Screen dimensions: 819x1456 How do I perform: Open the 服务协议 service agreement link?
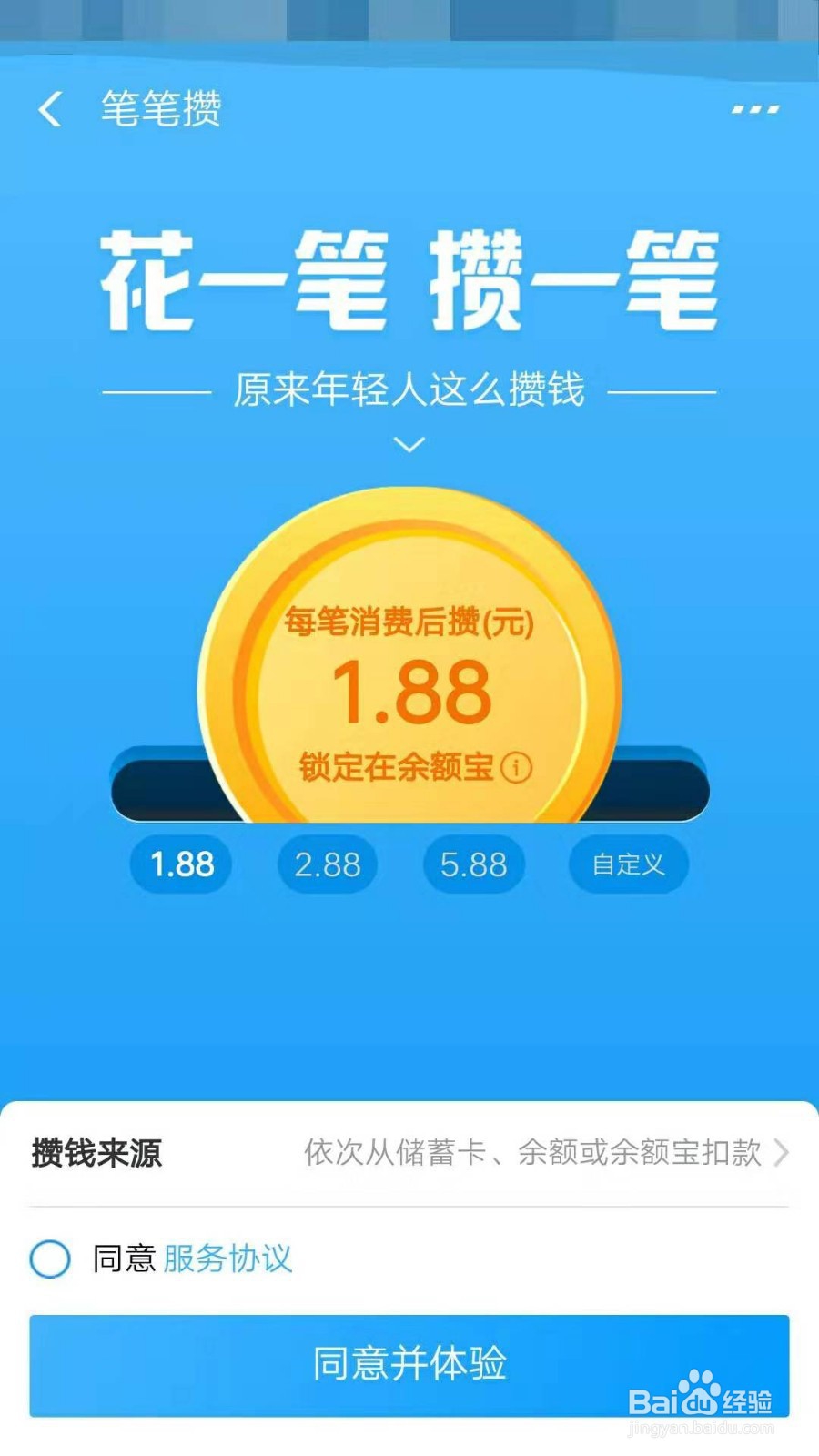227,1260
